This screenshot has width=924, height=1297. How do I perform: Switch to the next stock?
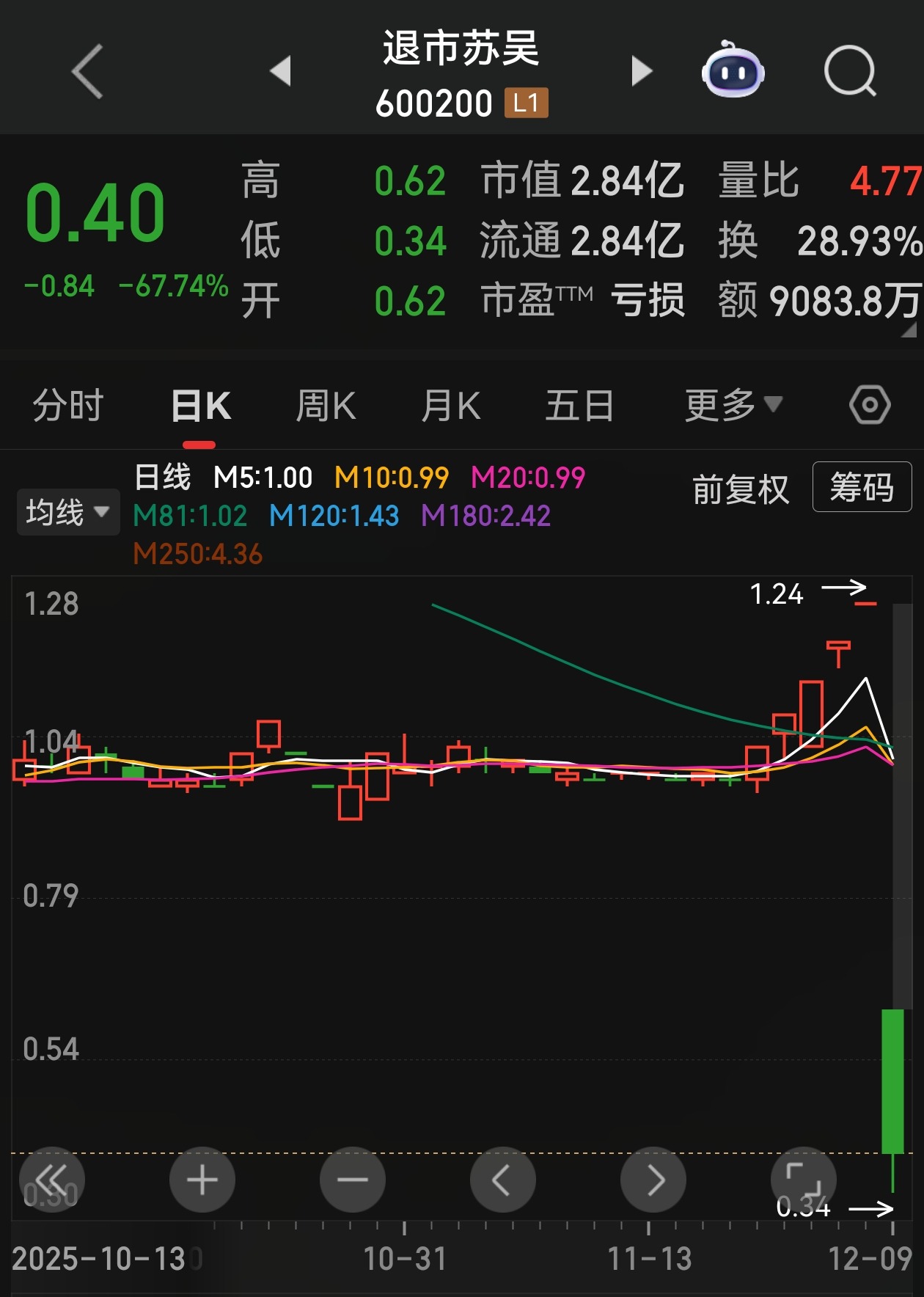pyautogui.click(x=642, y=70)
